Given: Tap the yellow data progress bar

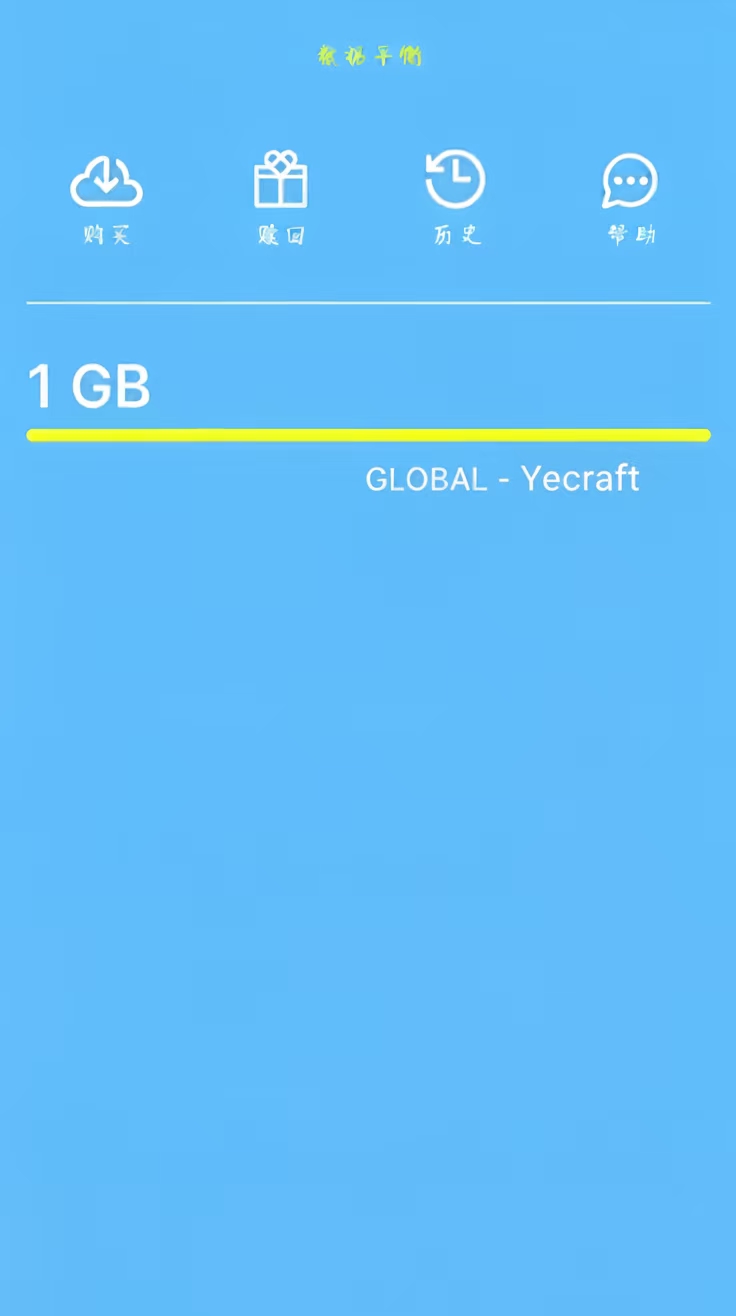Looking at the screenshot, I should click(368, 434).
